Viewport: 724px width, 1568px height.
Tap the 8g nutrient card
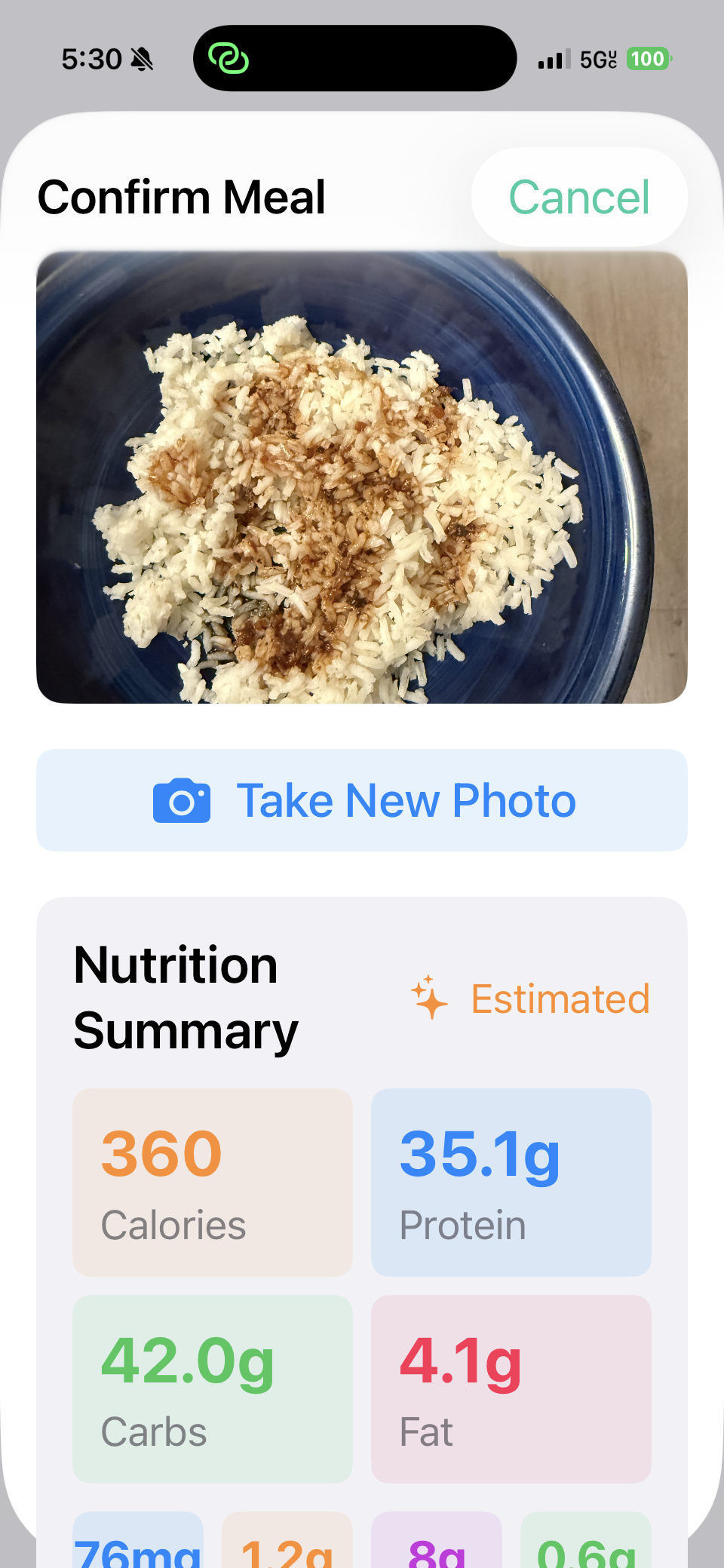436,1546
